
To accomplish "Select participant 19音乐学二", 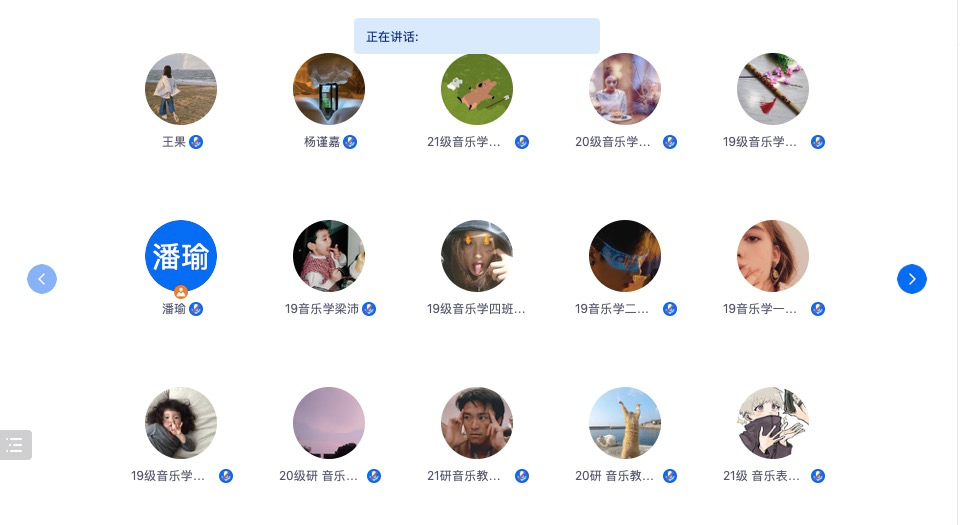I will pos(625,256).
